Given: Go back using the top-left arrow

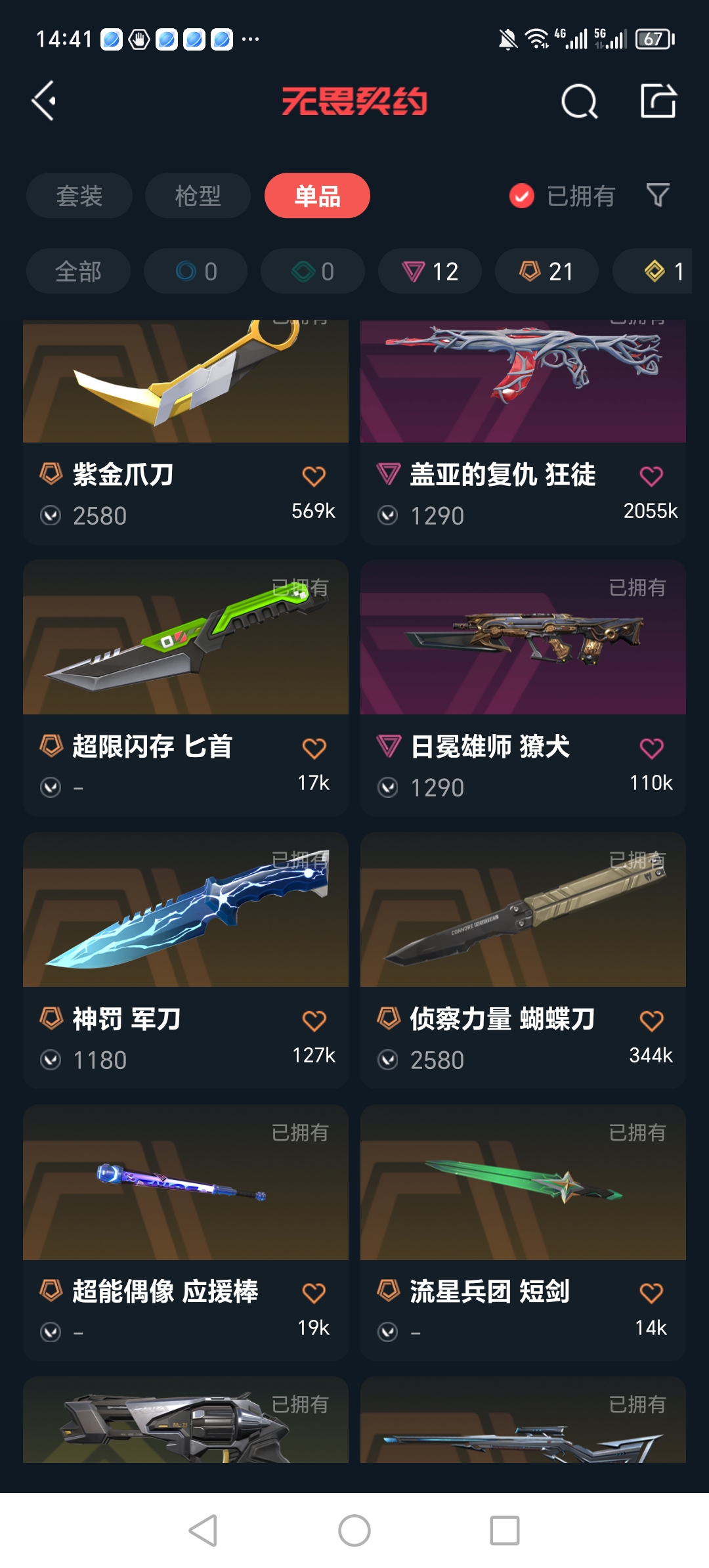Looking at the screenshot, I should [x=44, y=101].
